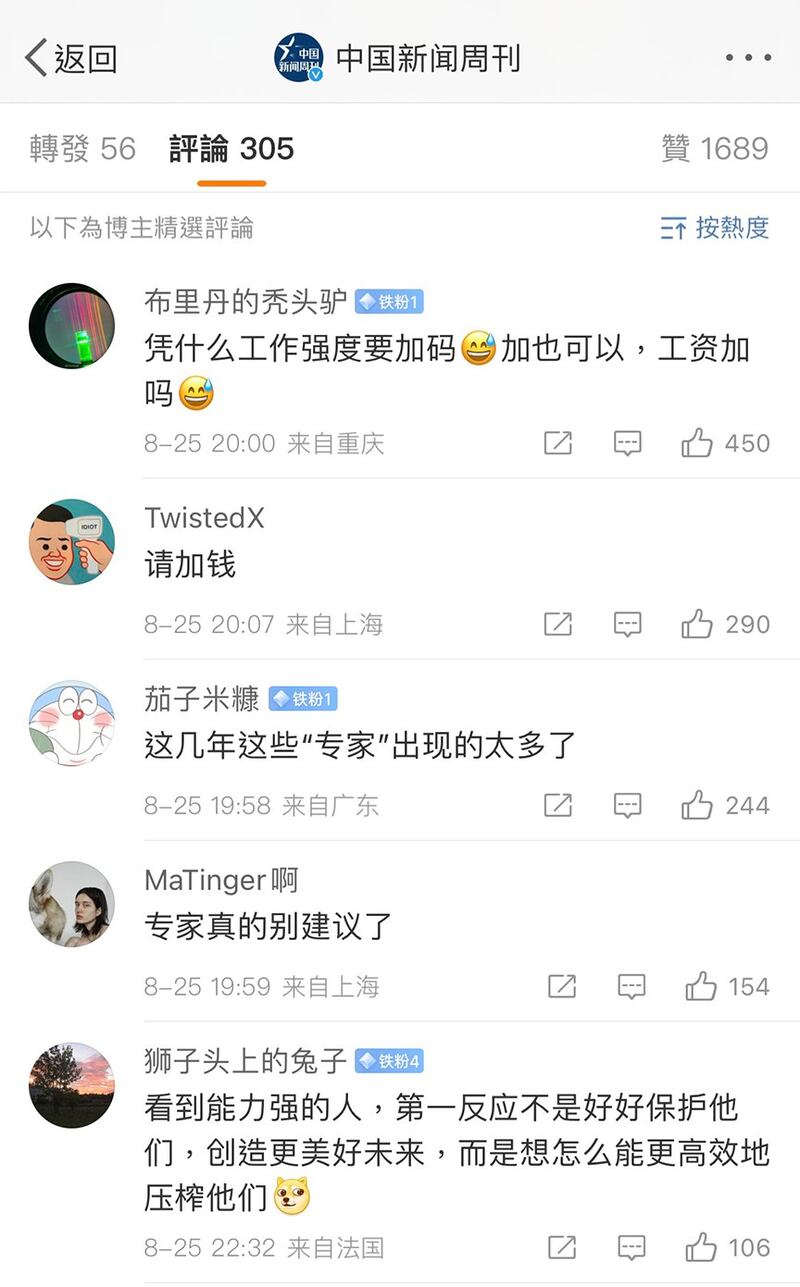Viewport: 800px width, 1287px height.
Task: Go back via 返回 button
Action: (x=70, y=58)
